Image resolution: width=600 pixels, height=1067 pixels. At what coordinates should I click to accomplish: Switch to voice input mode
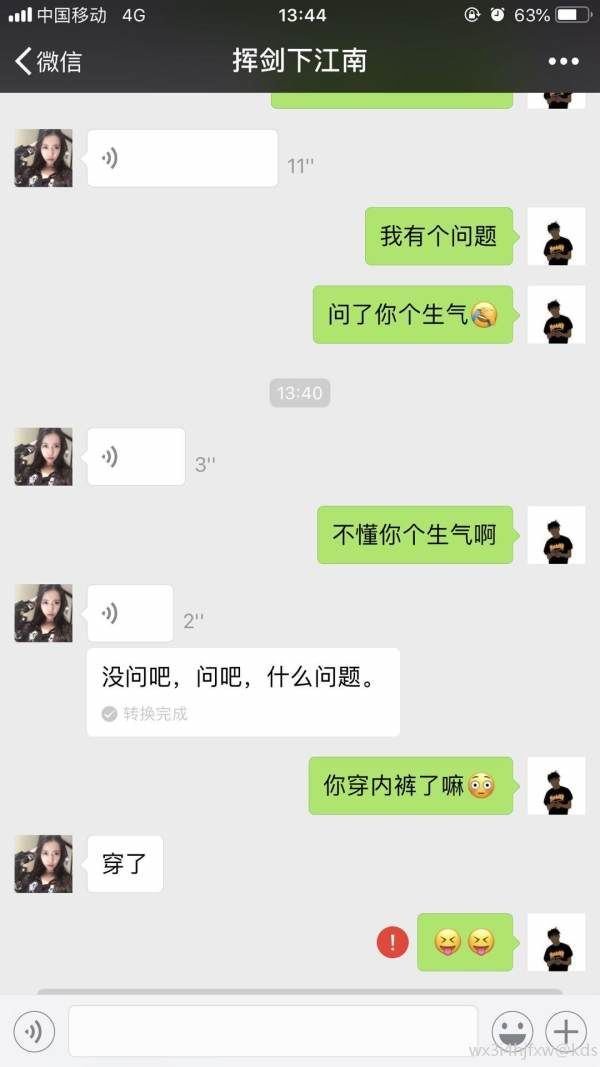click(x=34, y=1031)
